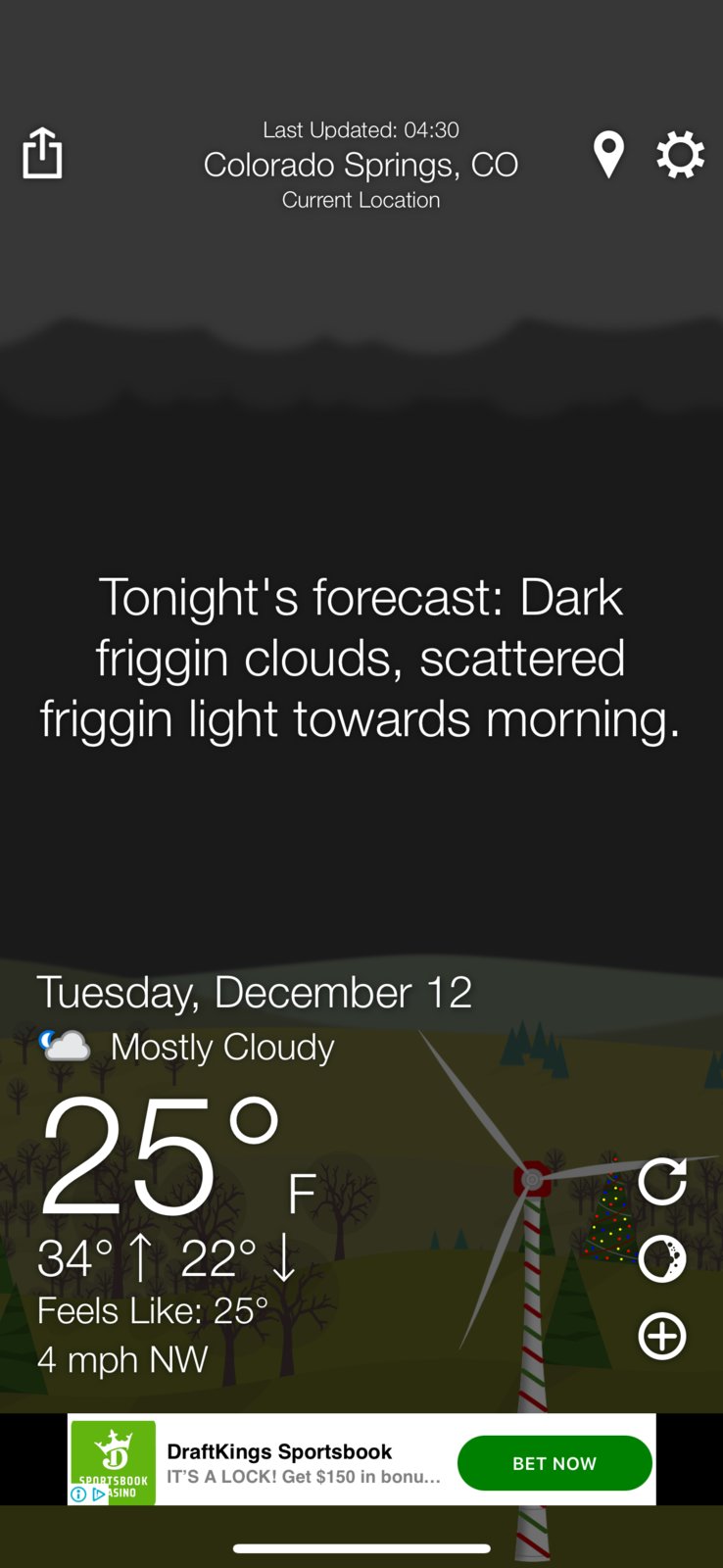
Task: Open the location pin selector
Action: pos(608,155)
